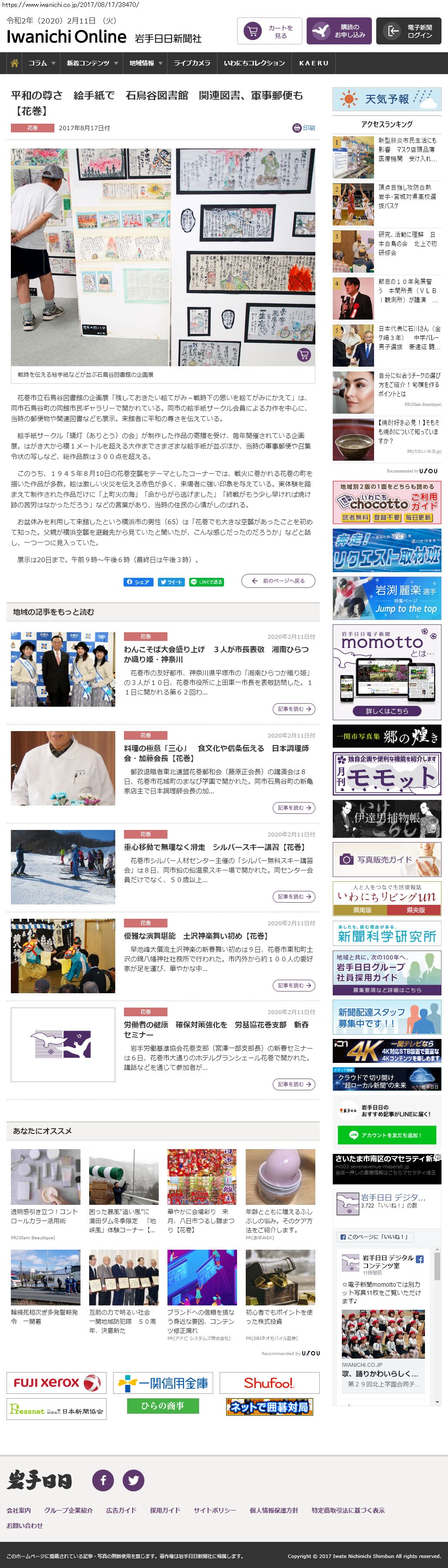This screenshot has width=448, height=1568.
Task: Expand the コラム menu
Action: (41, 63)
